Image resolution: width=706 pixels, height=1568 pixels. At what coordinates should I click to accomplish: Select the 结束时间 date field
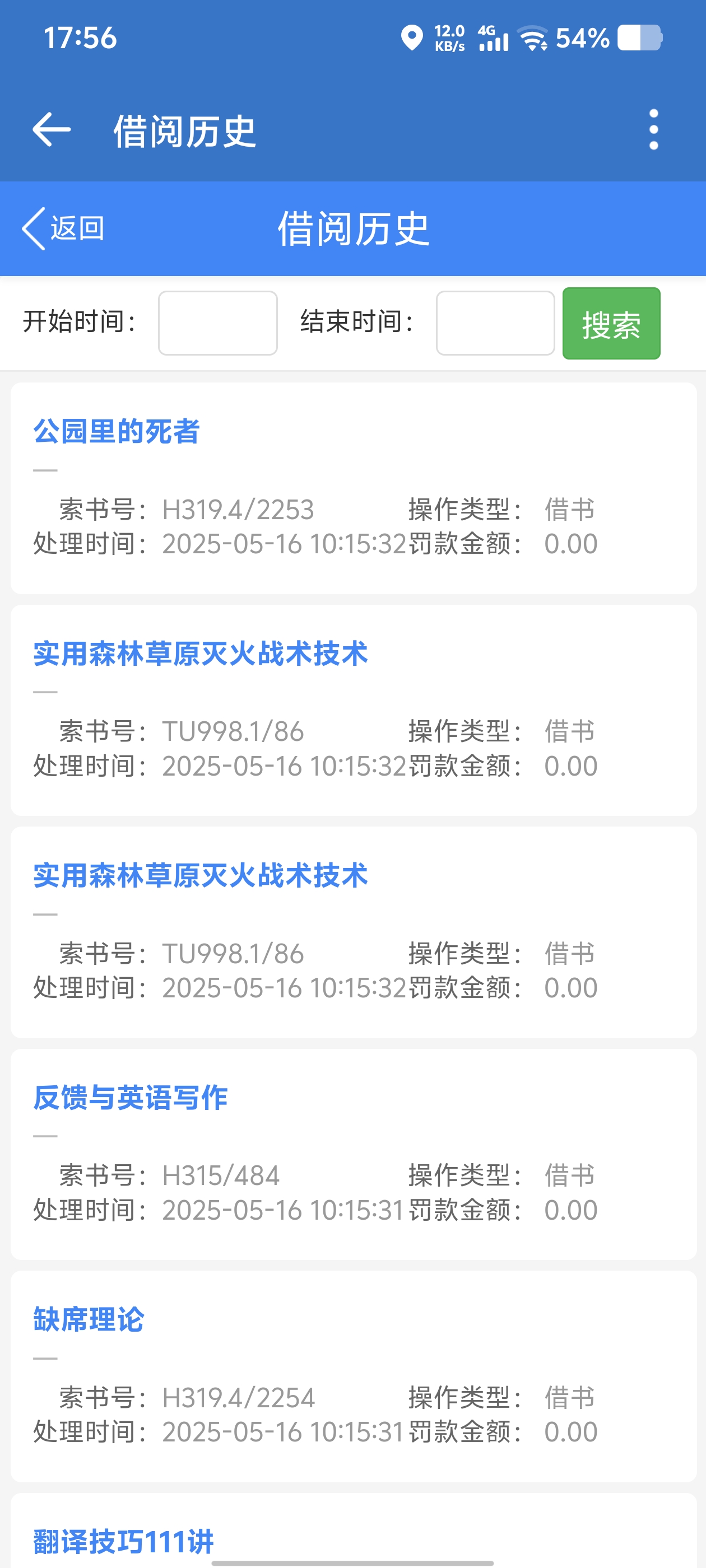pyautogui.click(x=495, y=323)
